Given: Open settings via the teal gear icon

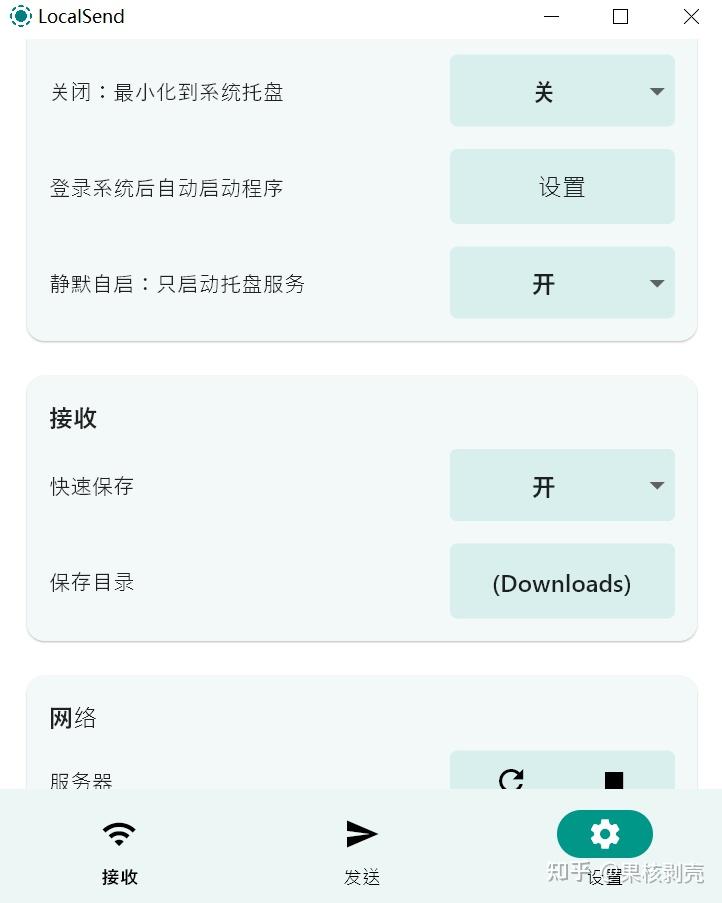Looking at the screenshot, I should click(x=604, y=833).
